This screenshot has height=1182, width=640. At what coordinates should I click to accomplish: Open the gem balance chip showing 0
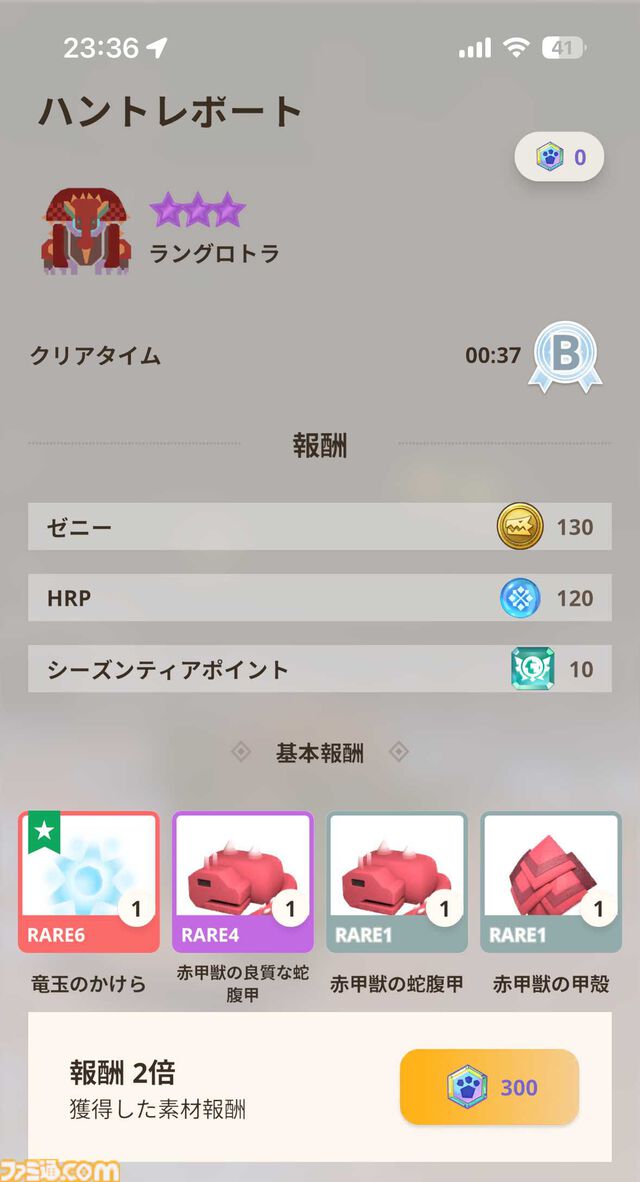(x=559, y=157)
